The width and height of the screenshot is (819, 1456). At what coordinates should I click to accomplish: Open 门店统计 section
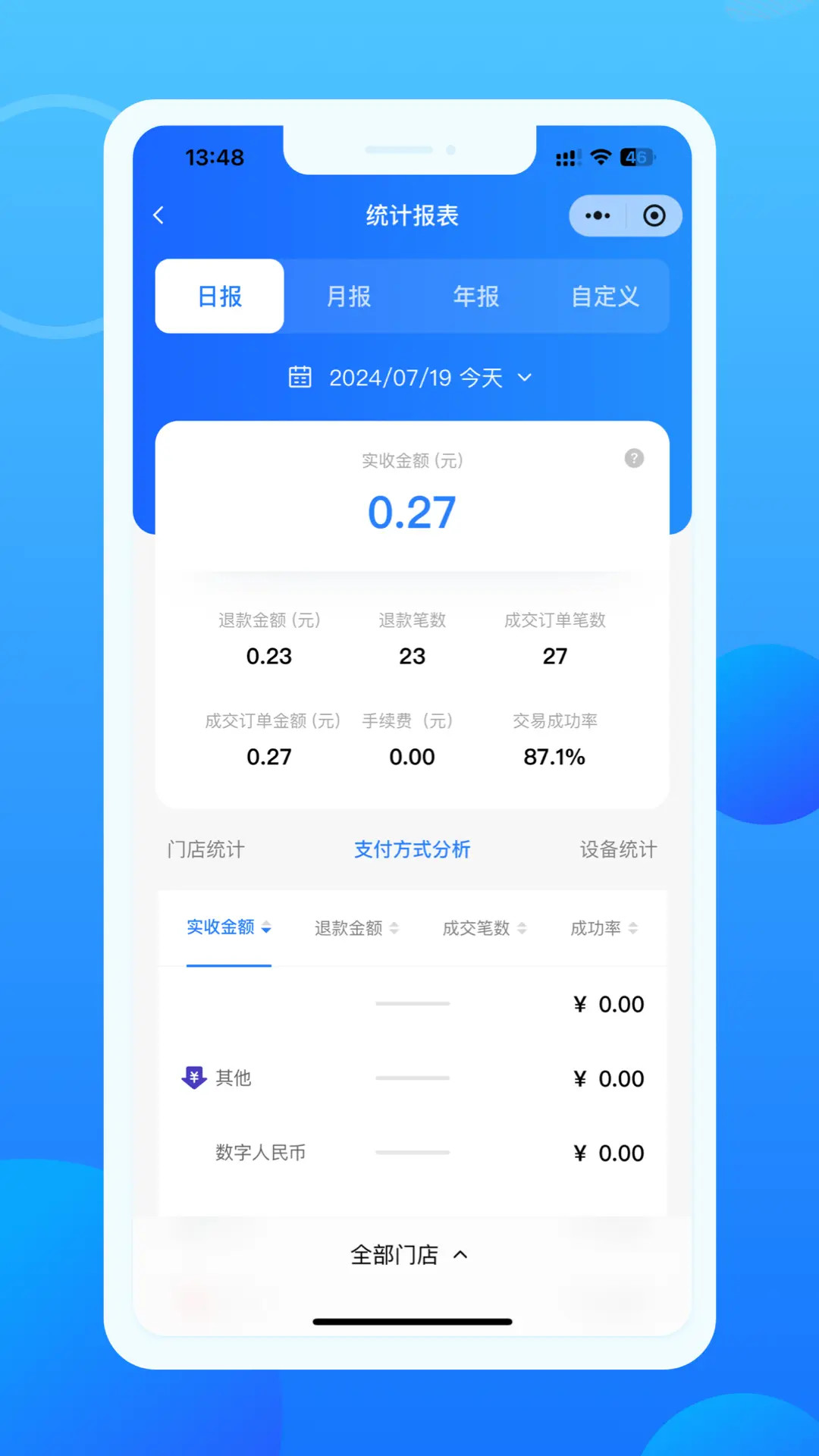205,849
